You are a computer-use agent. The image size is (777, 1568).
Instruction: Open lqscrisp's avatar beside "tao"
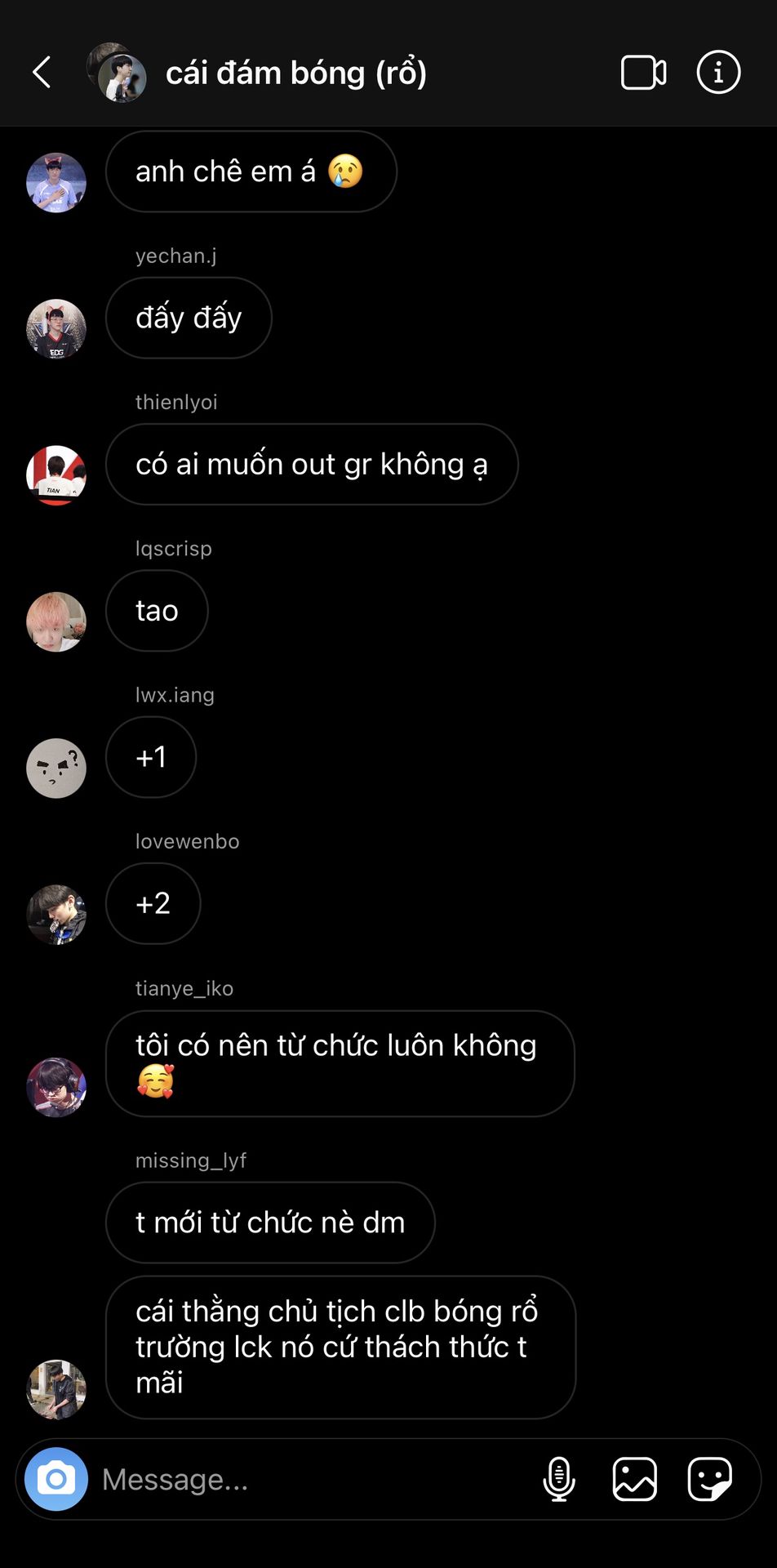pyautogui.click(x=56, y=621)
